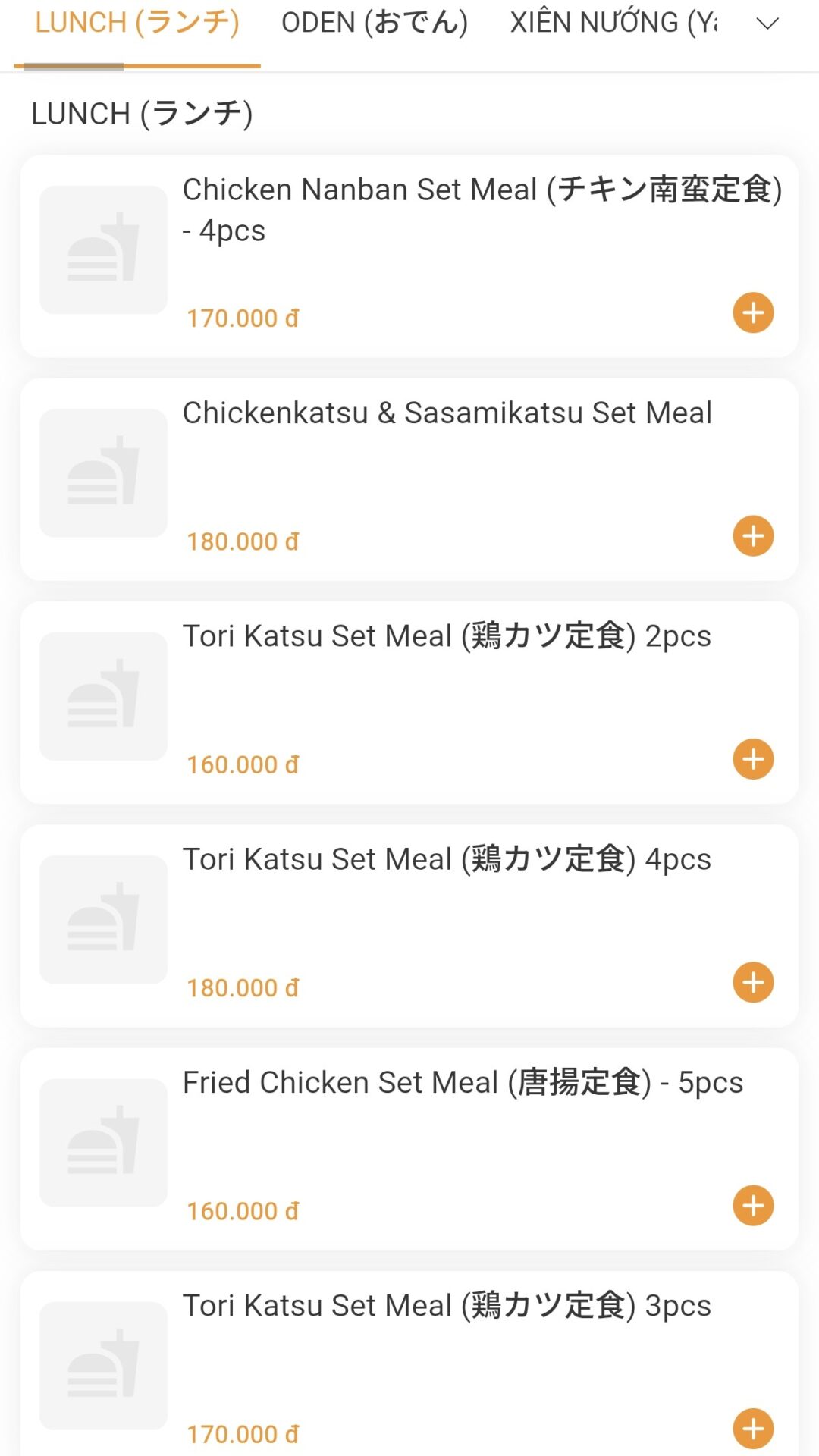The height and width of the screenshot is (1456, 819).
Task: View Tori Katsu Set Meal 4pcs card
Action: click(409, 927)
